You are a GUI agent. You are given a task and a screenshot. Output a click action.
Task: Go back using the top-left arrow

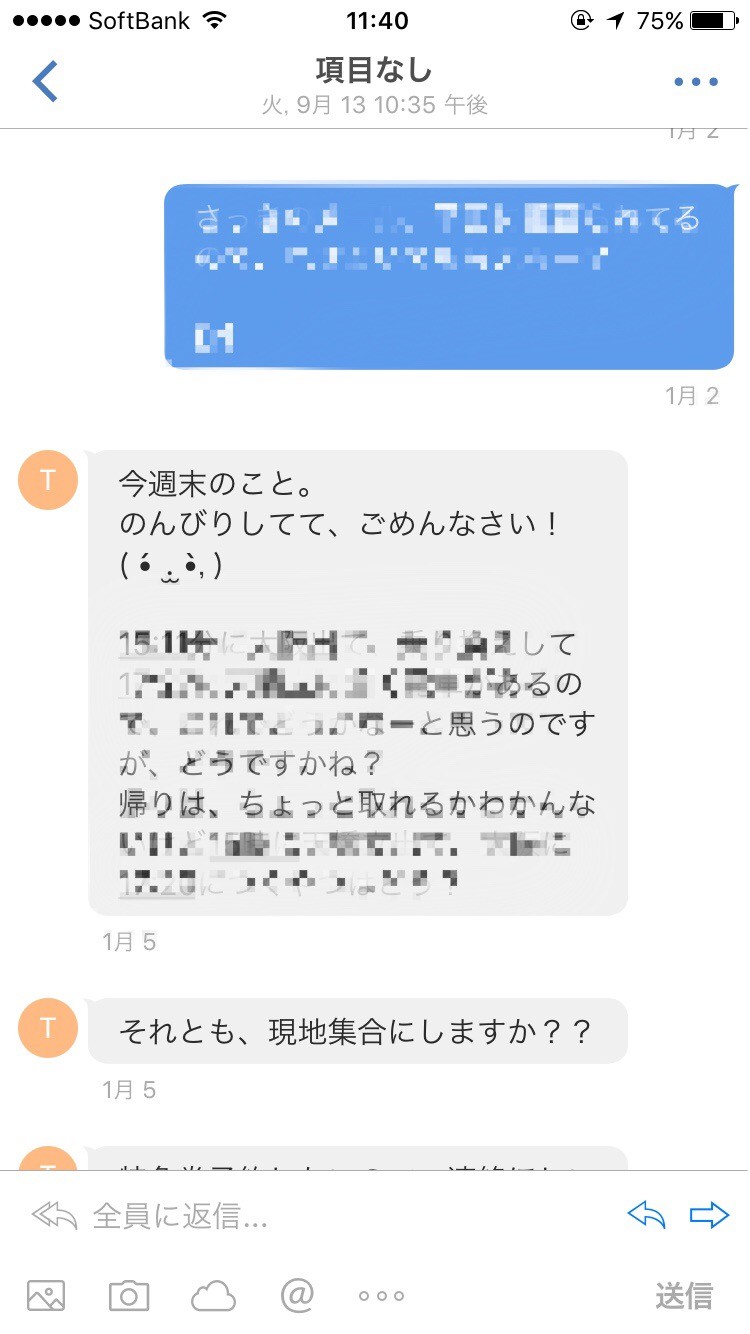tap(45, 82)
